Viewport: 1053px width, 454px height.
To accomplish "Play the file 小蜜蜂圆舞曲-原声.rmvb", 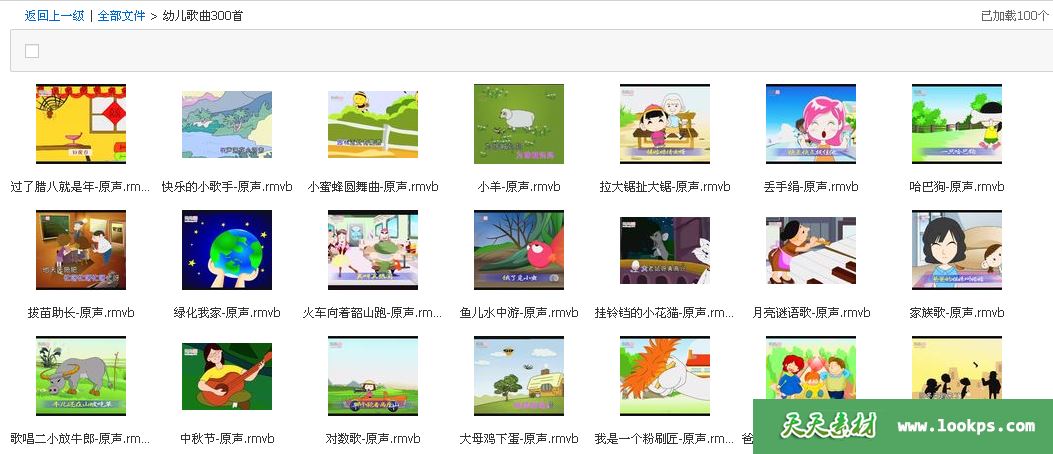I will pyautogui.click(x=373, y=124).
